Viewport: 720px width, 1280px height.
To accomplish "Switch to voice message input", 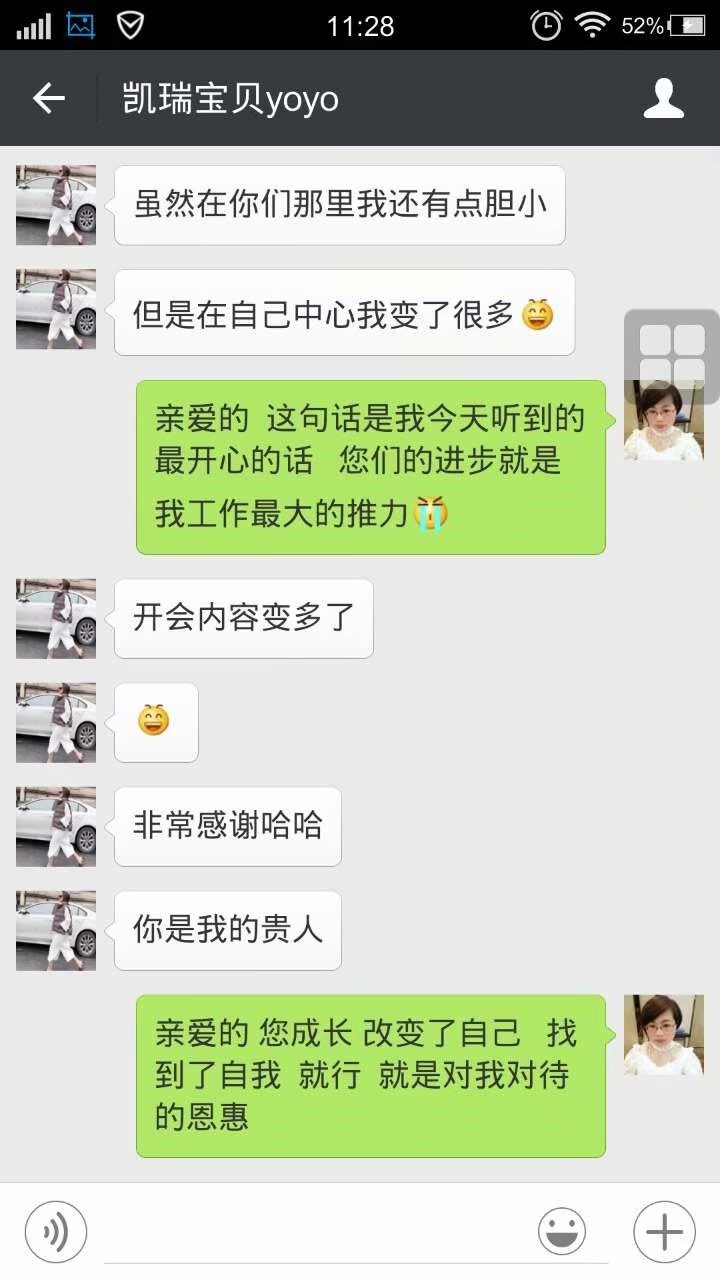I will (56, 1231).
